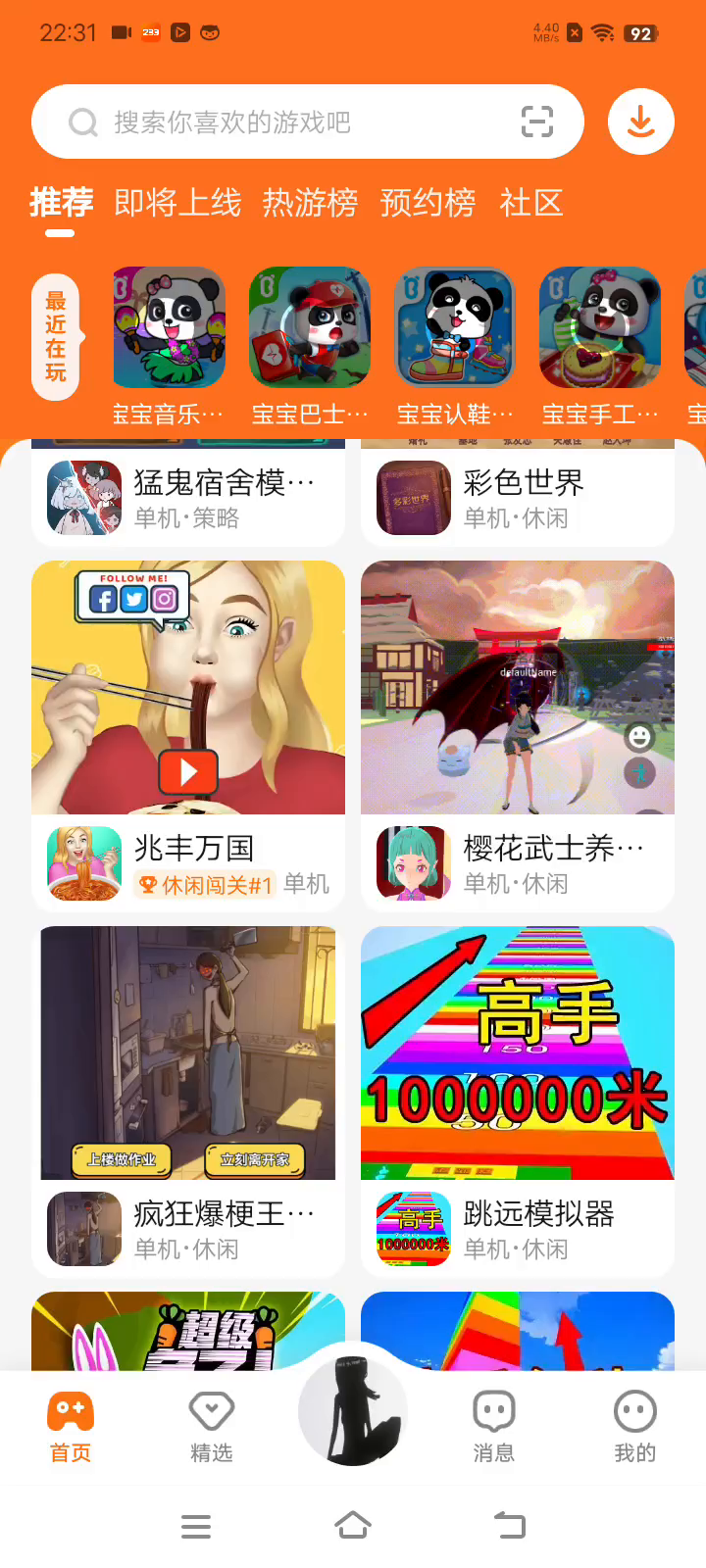
Task: Open 宝宝认鞋 recently played game
Action: coord(455,328)
